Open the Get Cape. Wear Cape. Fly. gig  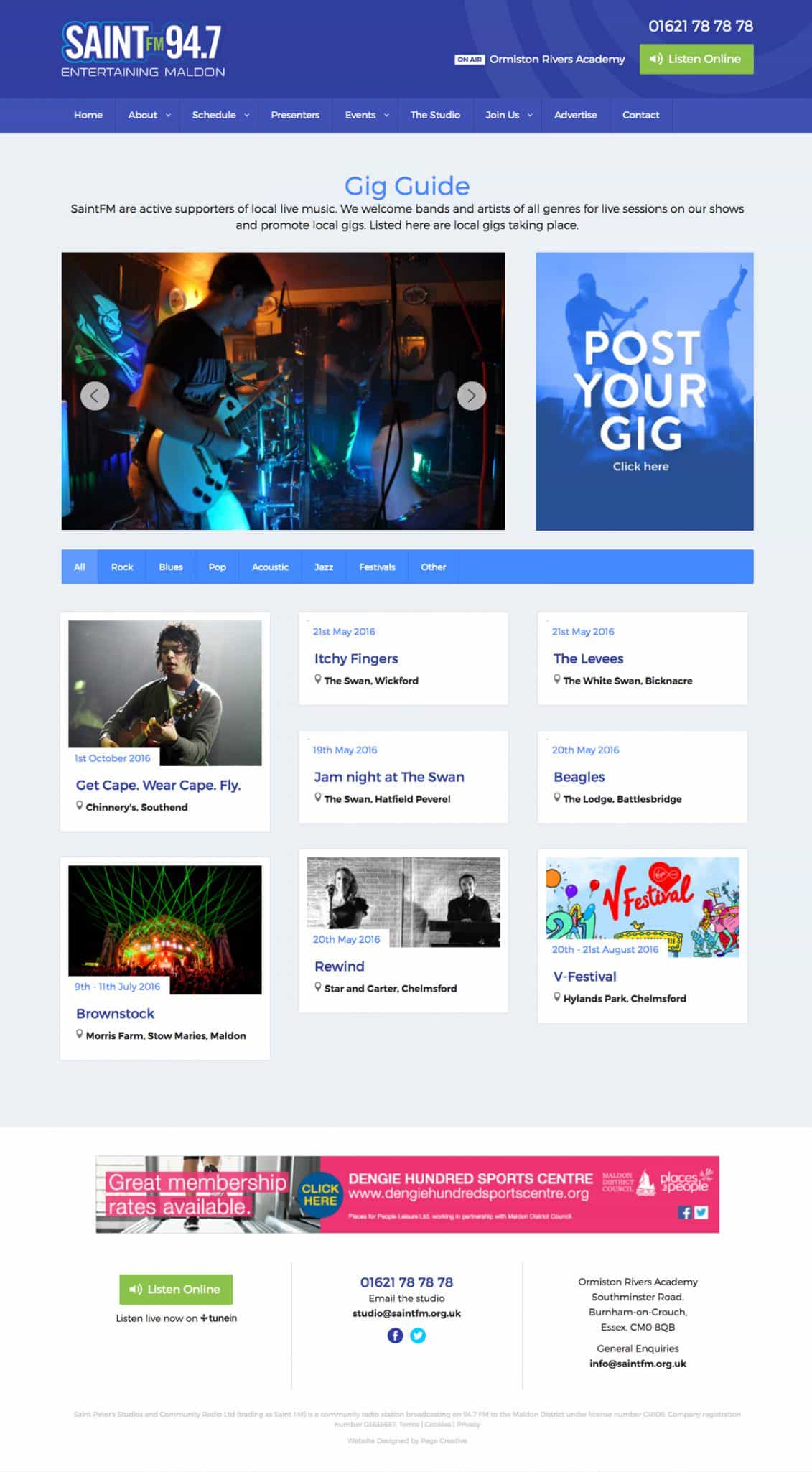coord(158,785)
